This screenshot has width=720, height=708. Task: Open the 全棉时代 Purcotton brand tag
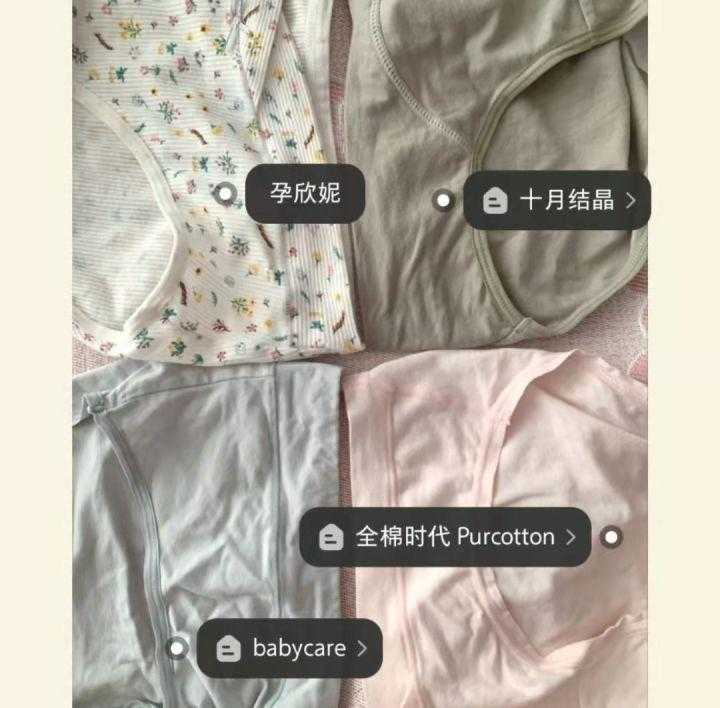click(446, 537)
